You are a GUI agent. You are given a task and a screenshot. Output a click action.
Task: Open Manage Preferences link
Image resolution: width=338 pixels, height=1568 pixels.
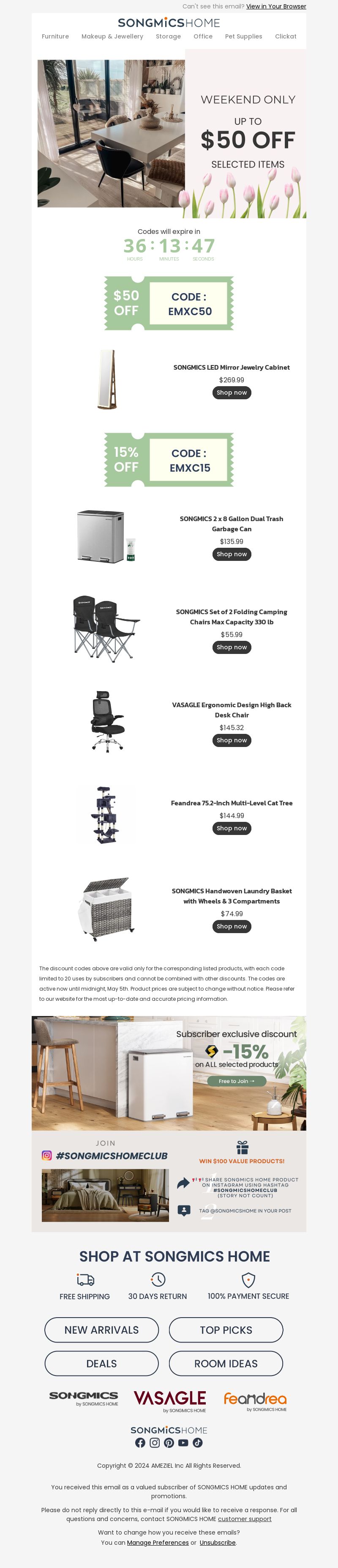tap(158, 1542)
